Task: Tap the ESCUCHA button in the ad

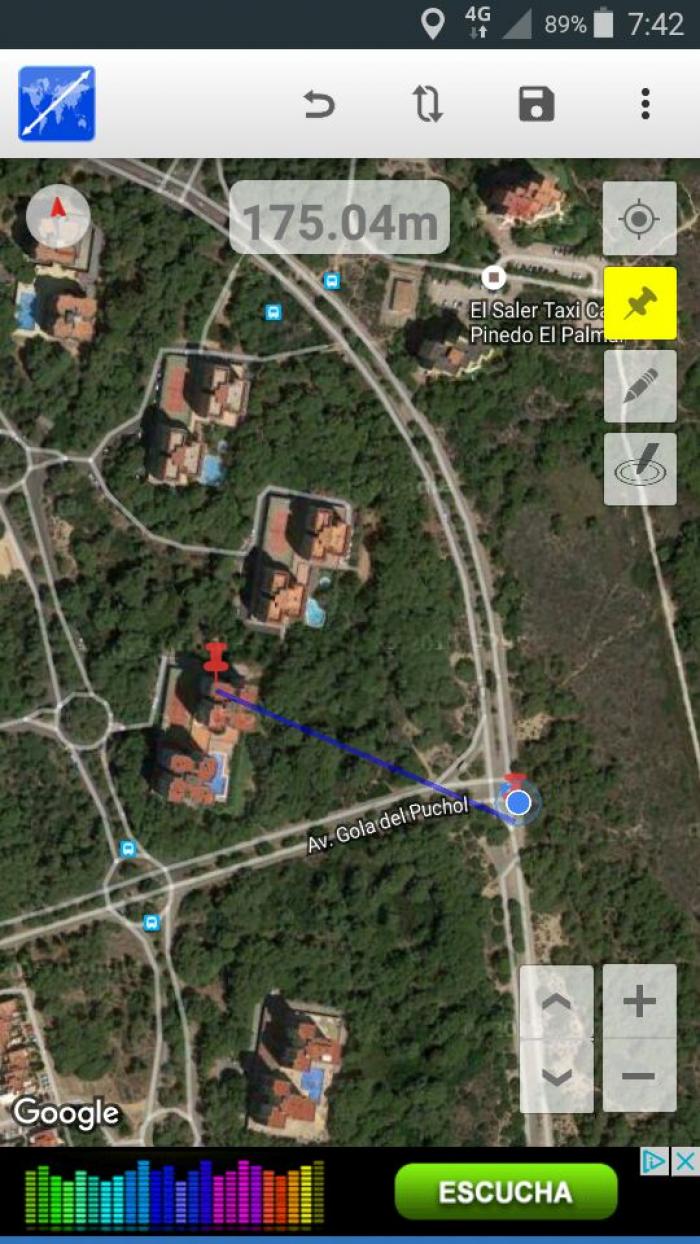Action: click(506, 1192)
